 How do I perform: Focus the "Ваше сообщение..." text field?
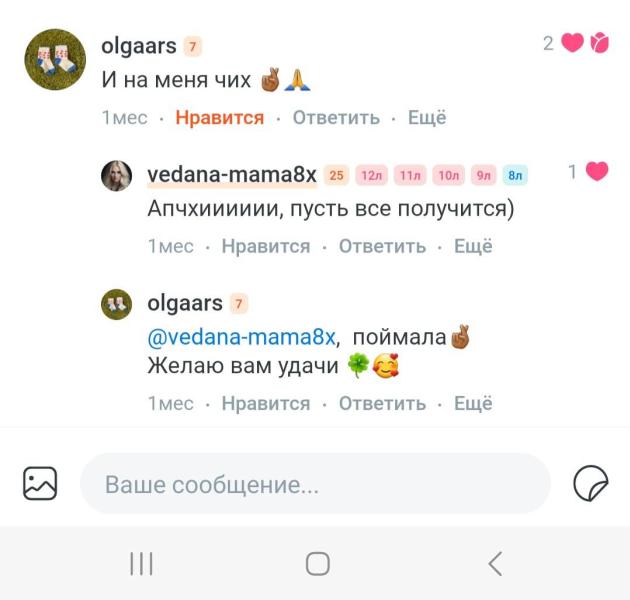pyautogui.click(x=315, y=484)
